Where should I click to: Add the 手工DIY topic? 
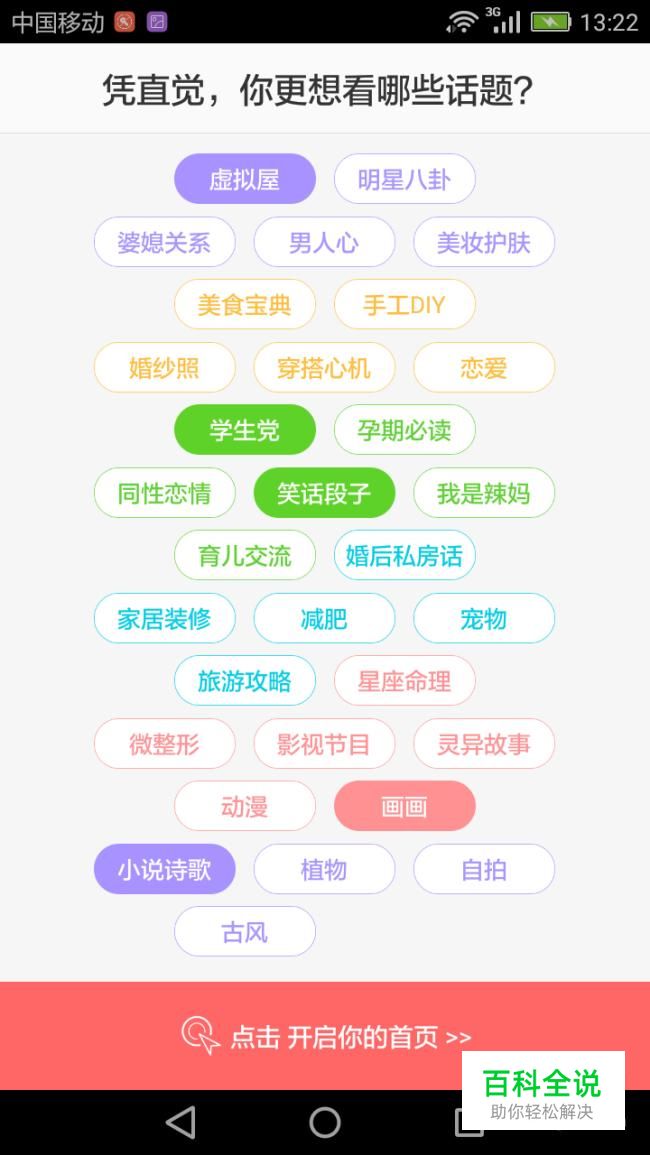pyautogui.click(x=404, y=305)
